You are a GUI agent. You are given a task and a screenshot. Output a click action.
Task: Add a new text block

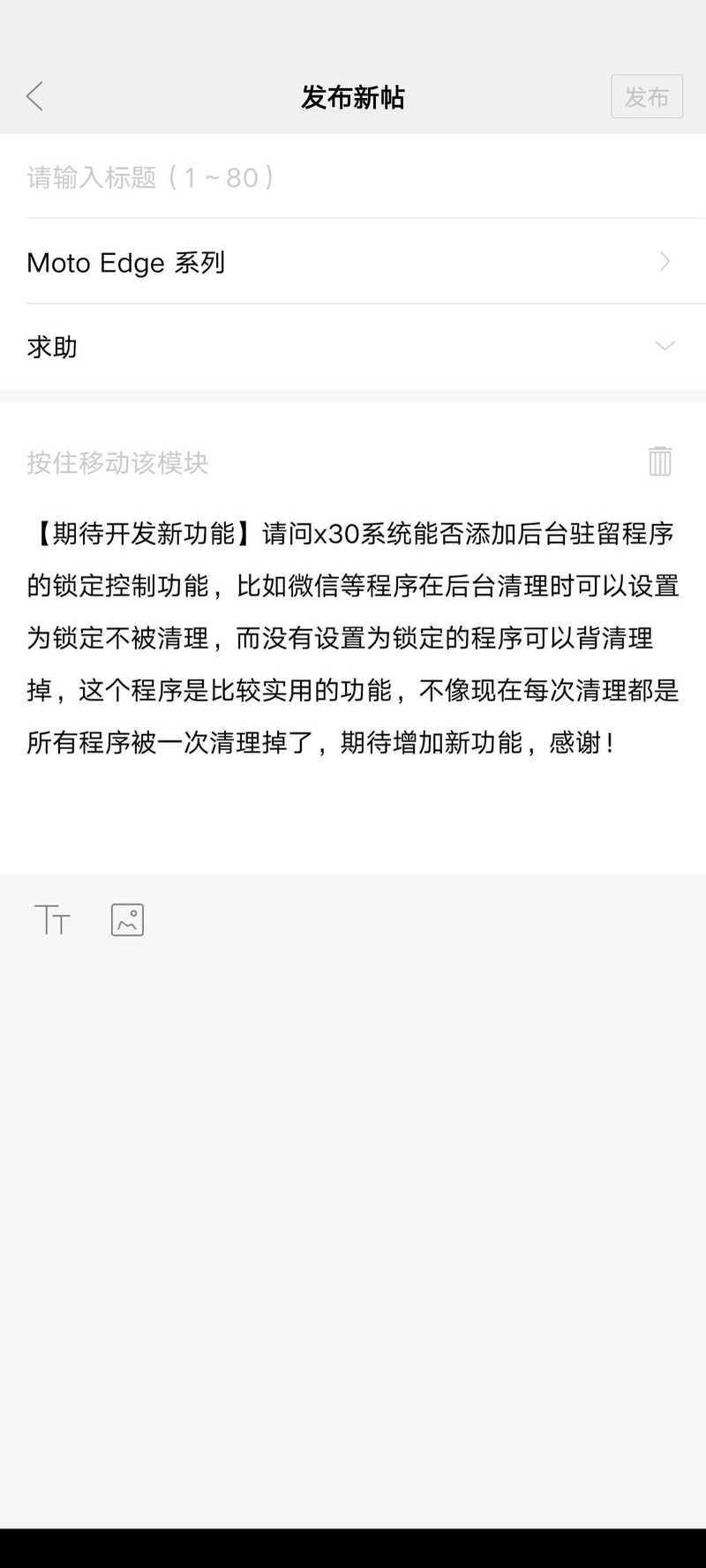(52, 919)
